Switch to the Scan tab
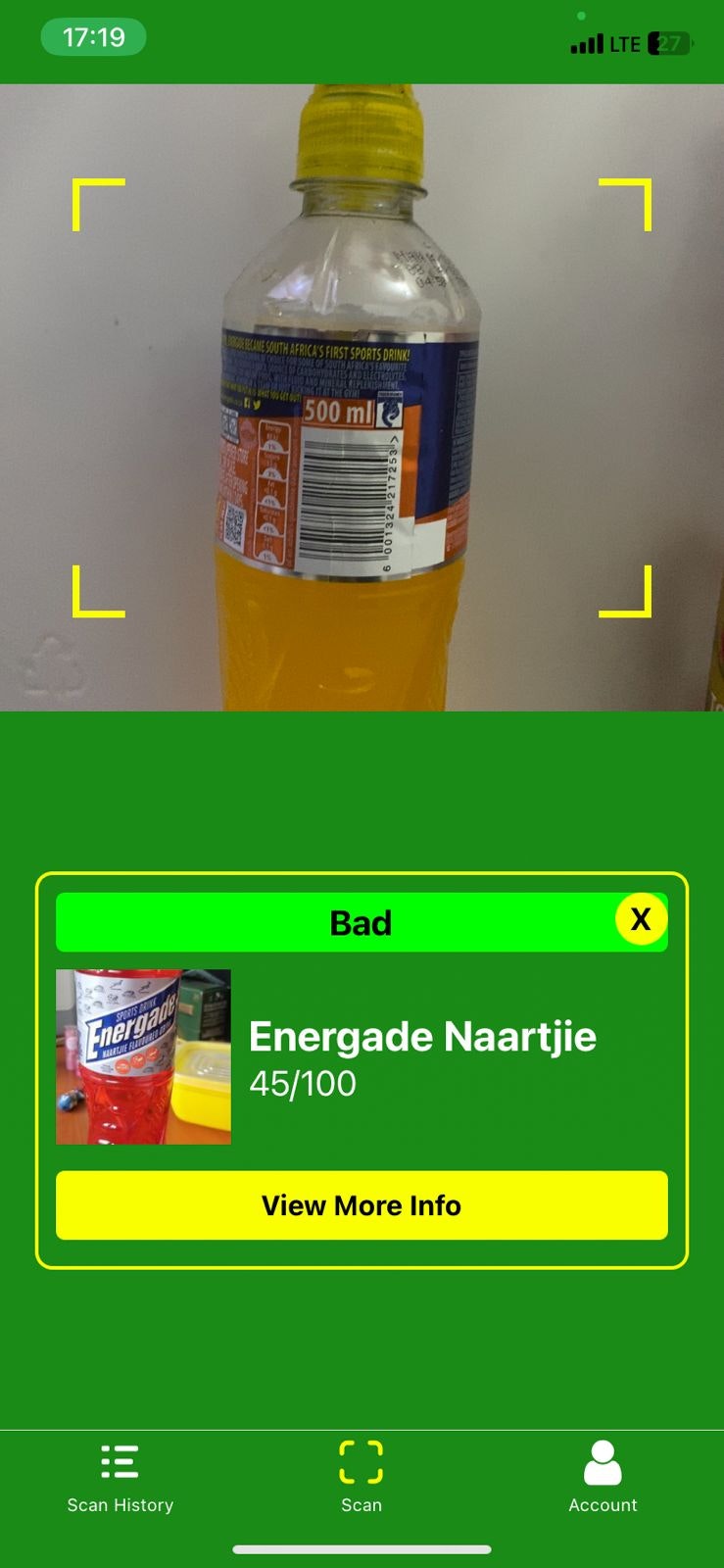 click(x=362, y=1478)
